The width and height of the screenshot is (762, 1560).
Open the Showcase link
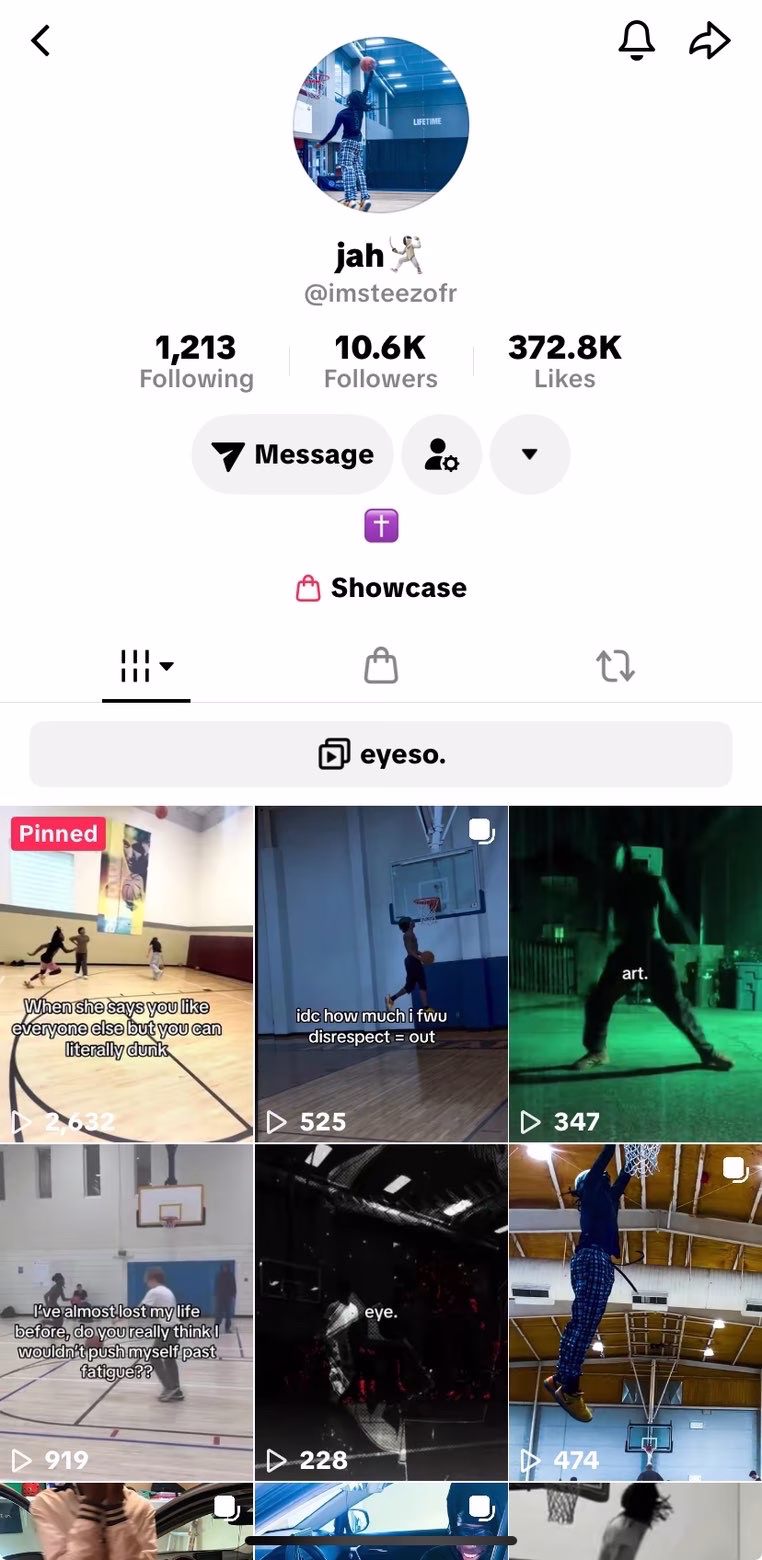[381, 588]
